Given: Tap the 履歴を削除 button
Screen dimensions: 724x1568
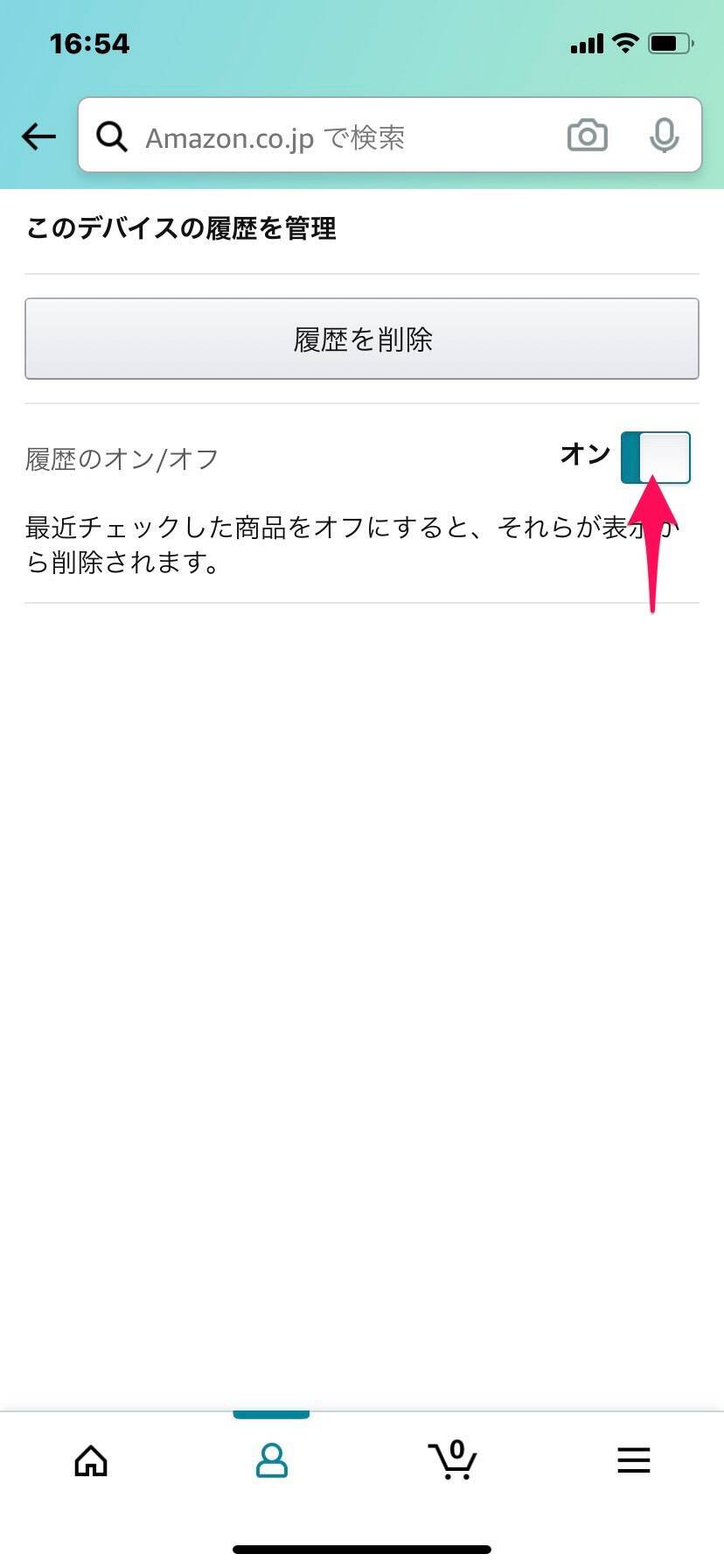Looking at the screenshot, I should click(362, 339).
